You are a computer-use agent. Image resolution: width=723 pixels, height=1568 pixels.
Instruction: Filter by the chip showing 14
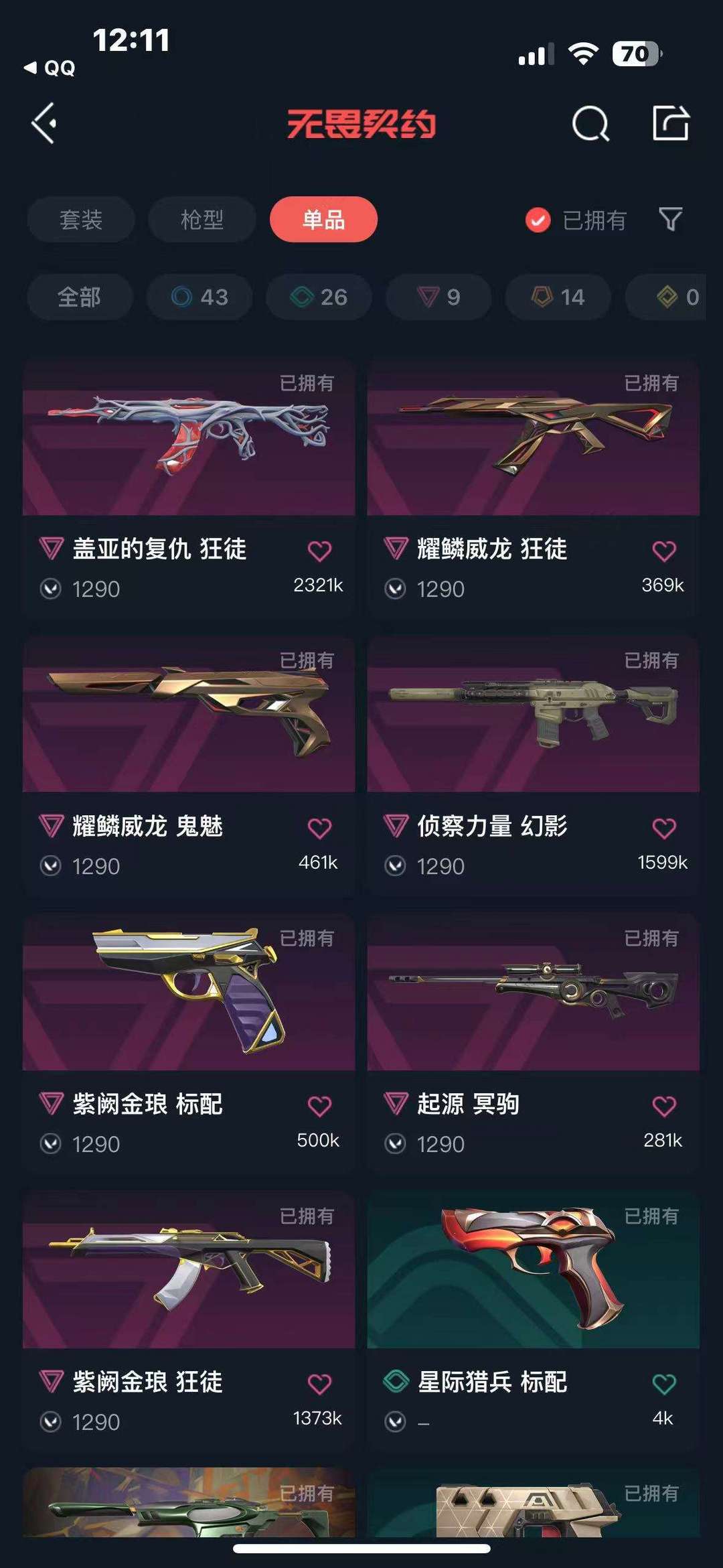(x=558, y=297)
